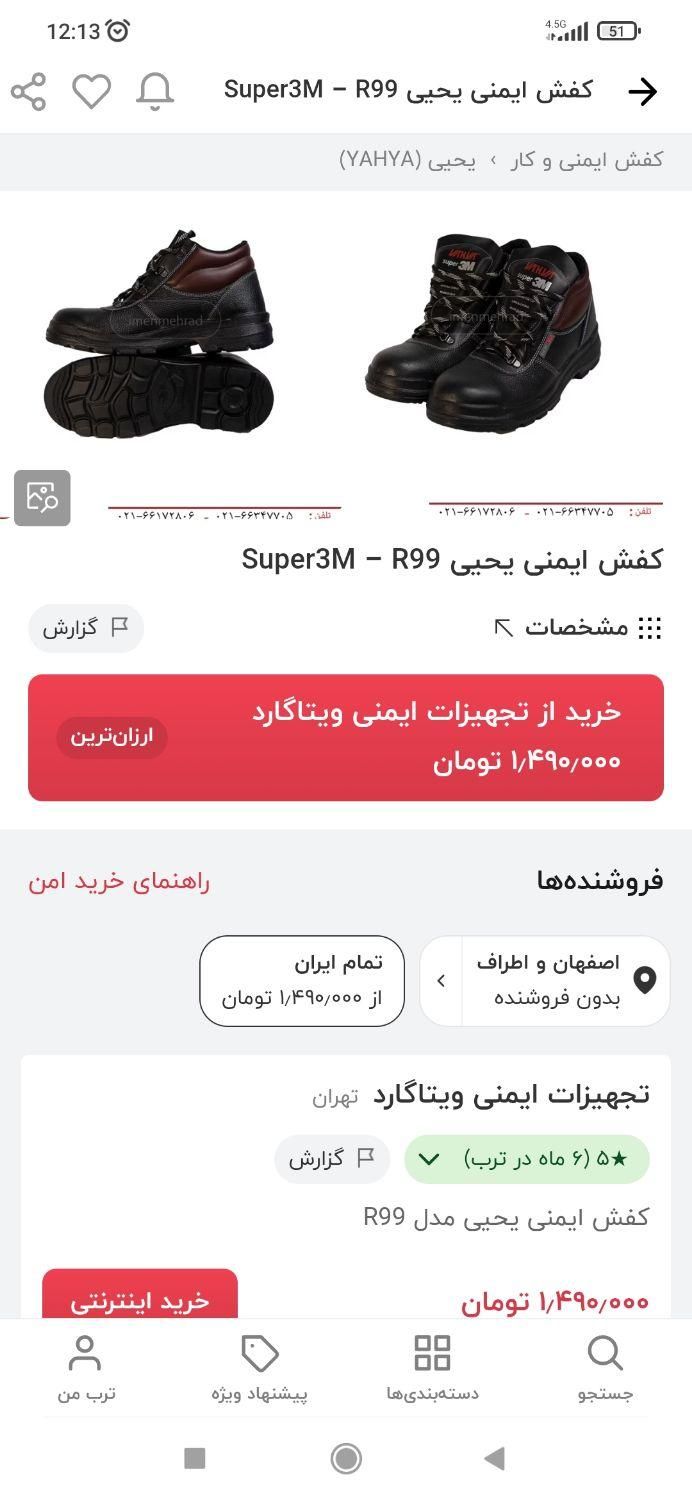Go back using the top arrow
Screen dimensions: 692x1500
pos(642,92)
